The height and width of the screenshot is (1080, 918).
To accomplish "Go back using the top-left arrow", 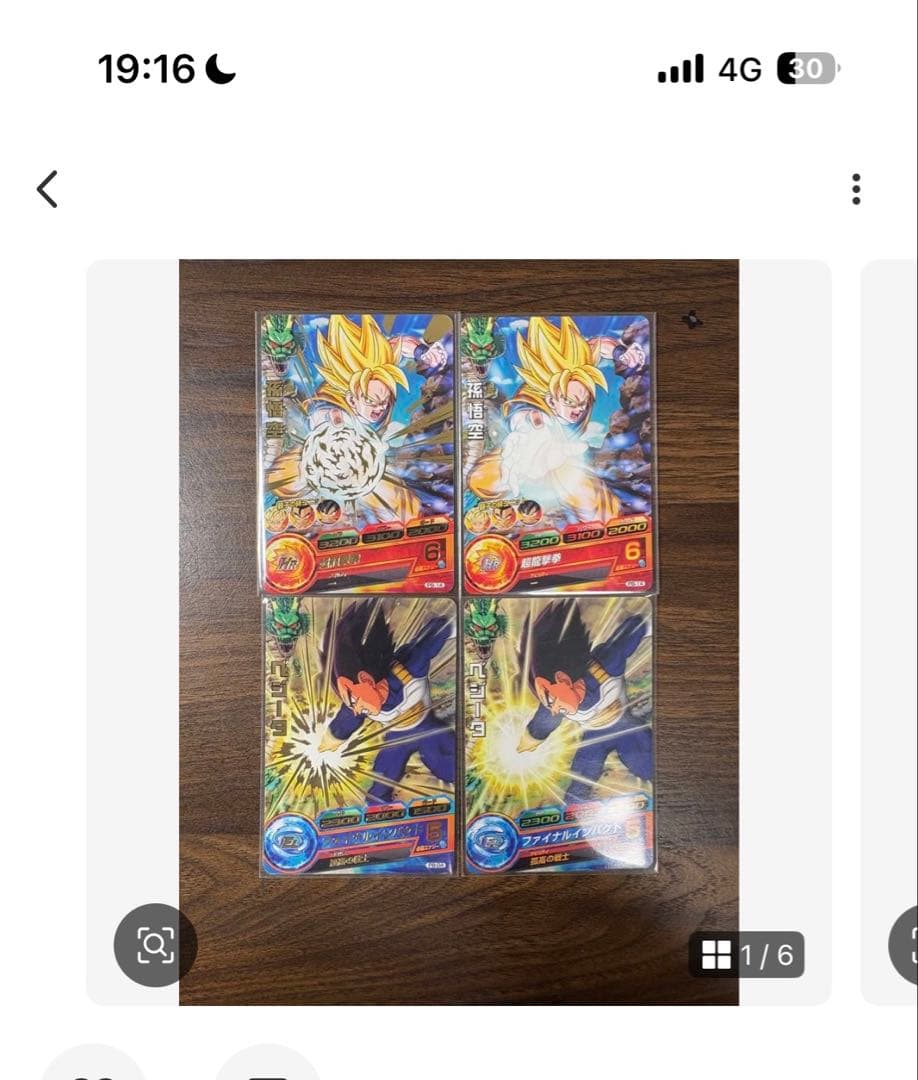I will (x=47, y=189).
